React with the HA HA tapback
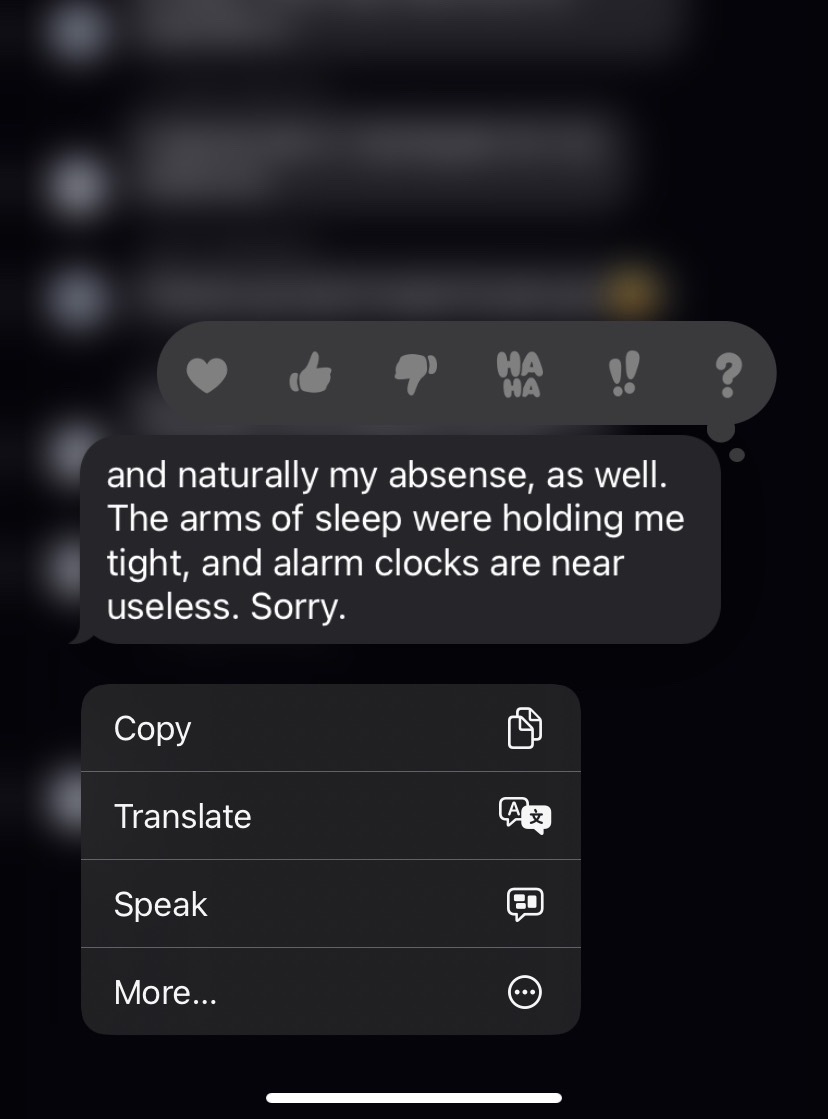 520,375
